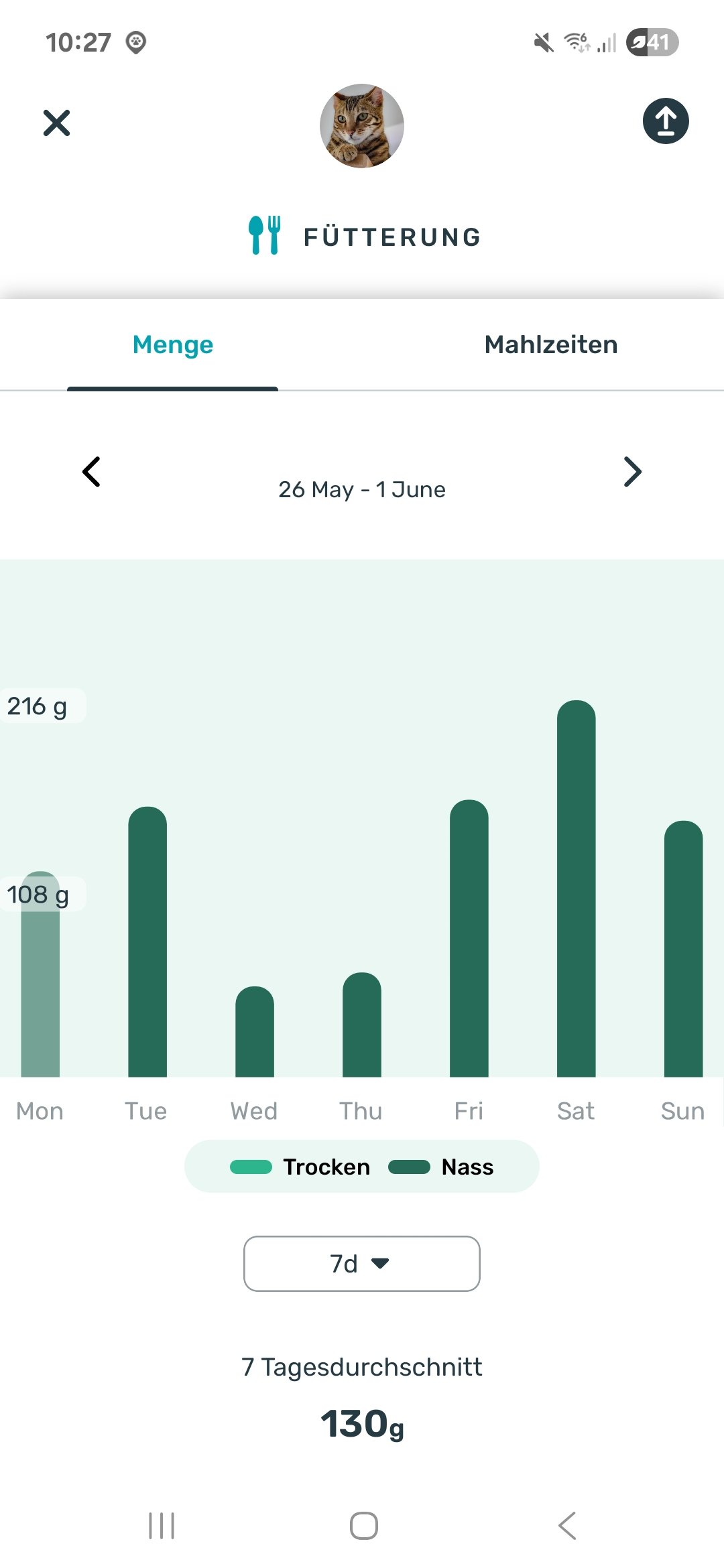Image resolution: width=724 pixels, height=1568 pixels.
Task: Tap the Friday feeding bar
Action: (469, 938)
